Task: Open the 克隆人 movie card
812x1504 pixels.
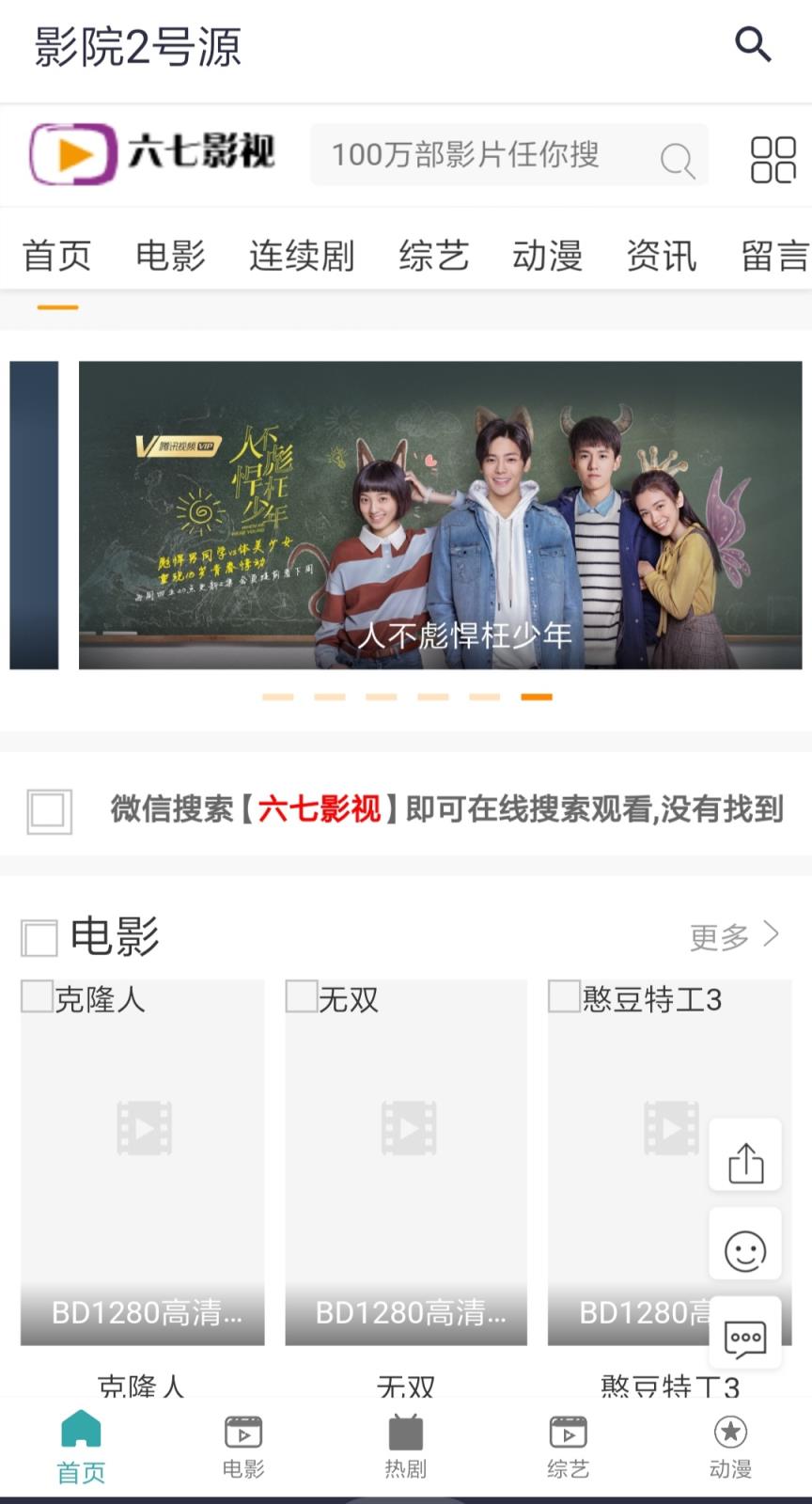Action: click(x=143, y=1163)
